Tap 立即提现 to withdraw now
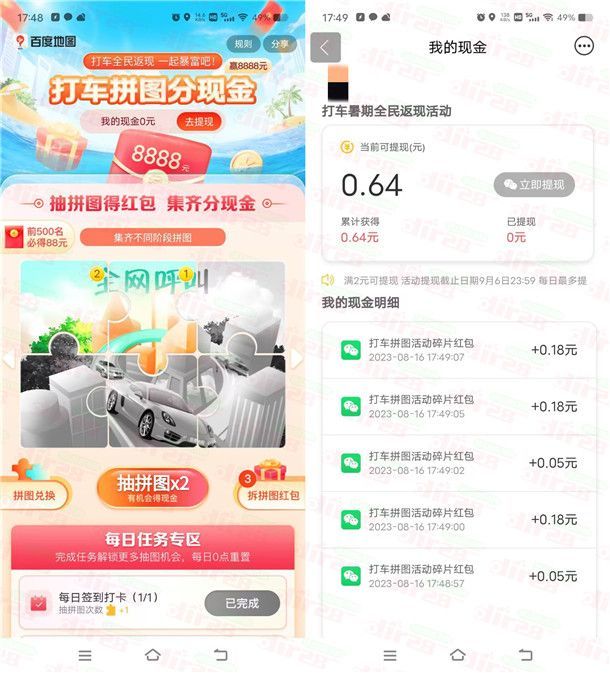 534,185
